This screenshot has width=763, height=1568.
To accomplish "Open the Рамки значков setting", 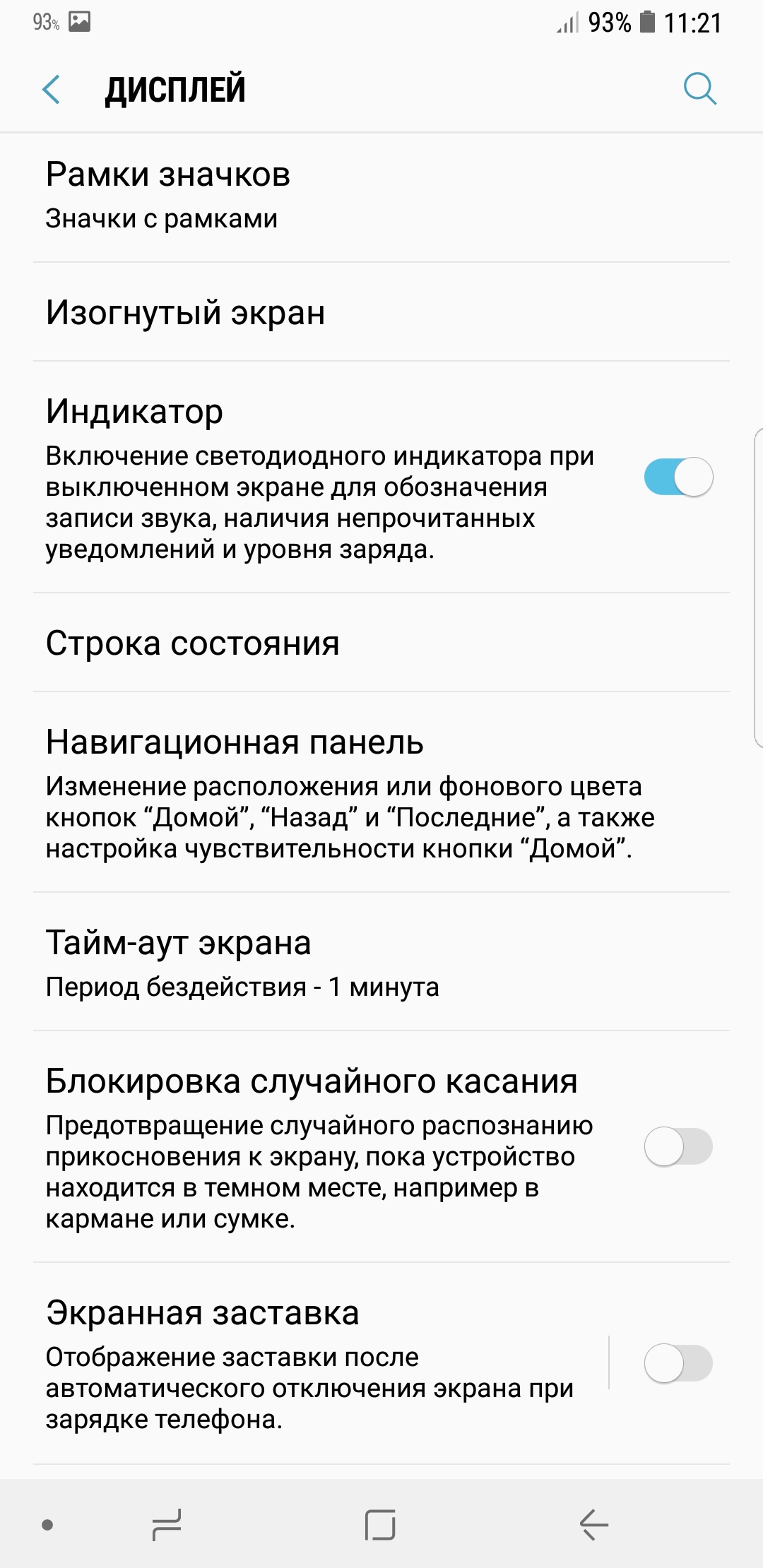I will click(381, 195).
